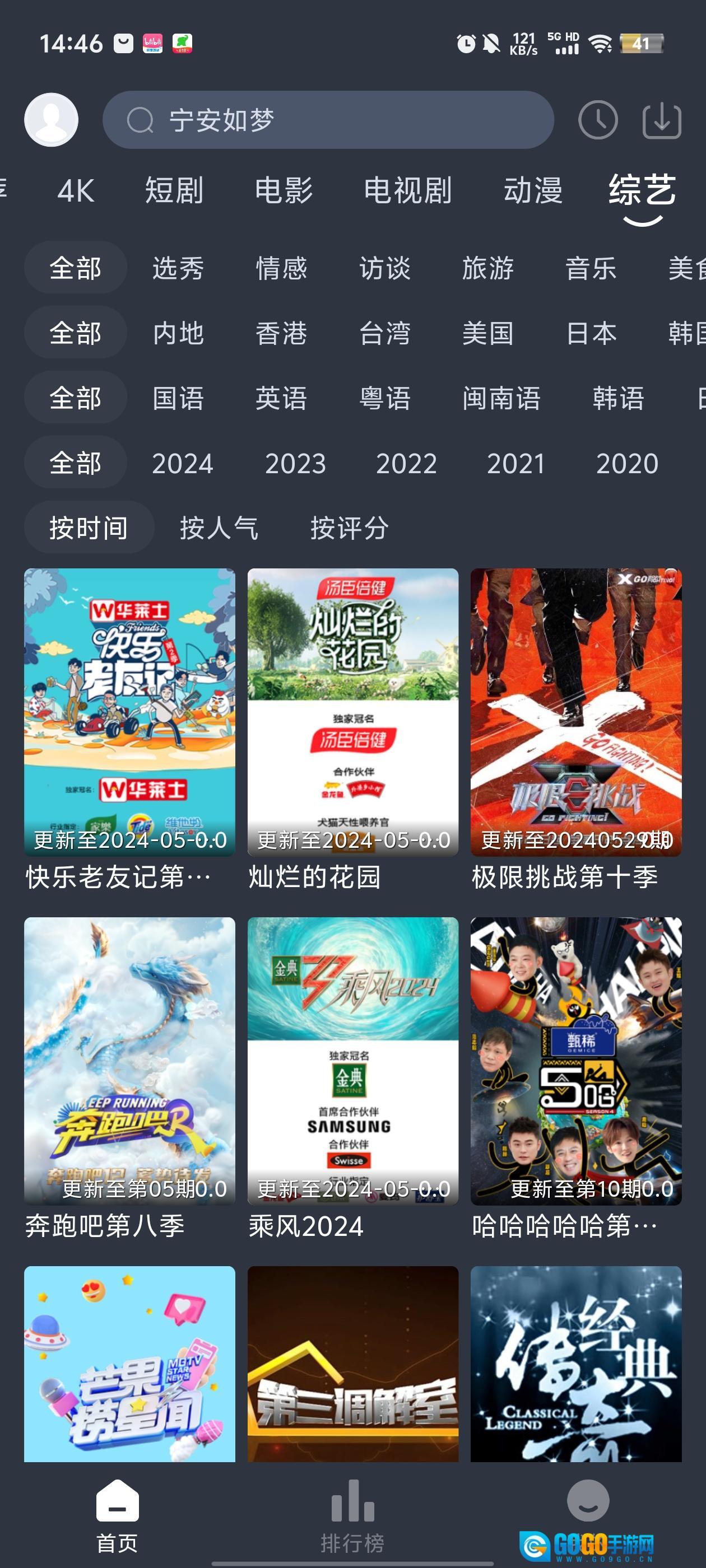The image size is (706, 1568).
Task: Switch to the 电影 tab
Action: pos(284,190)
